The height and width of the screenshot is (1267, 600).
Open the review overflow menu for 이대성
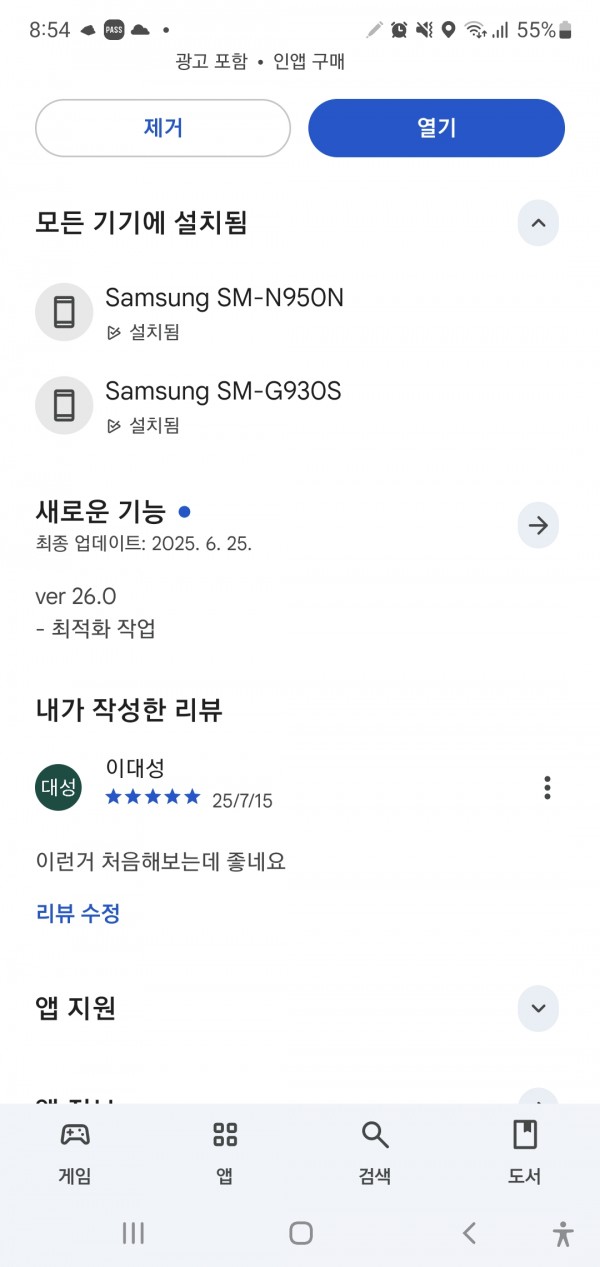coord(547,787)
